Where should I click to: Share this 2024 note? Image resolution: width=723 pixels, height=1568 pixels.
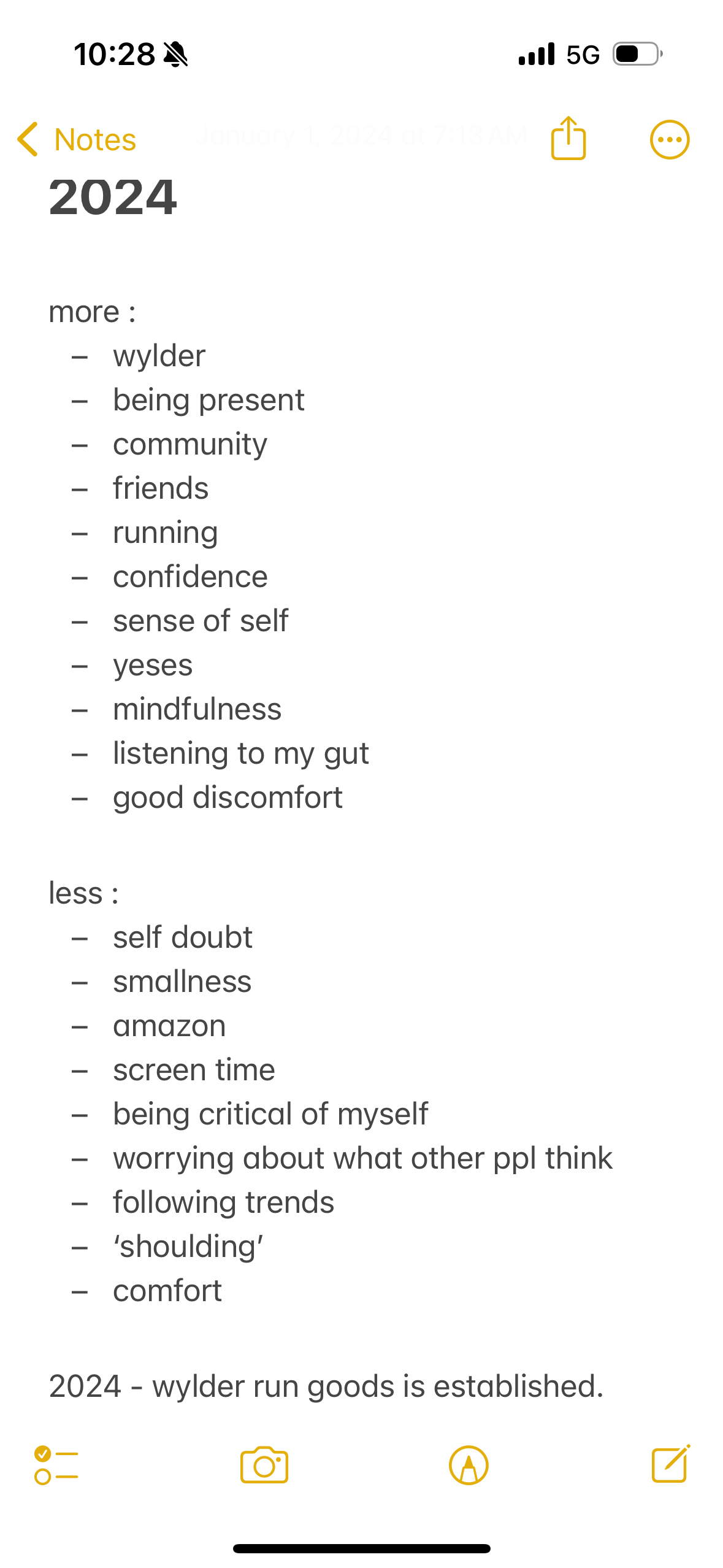pos(568,138)
